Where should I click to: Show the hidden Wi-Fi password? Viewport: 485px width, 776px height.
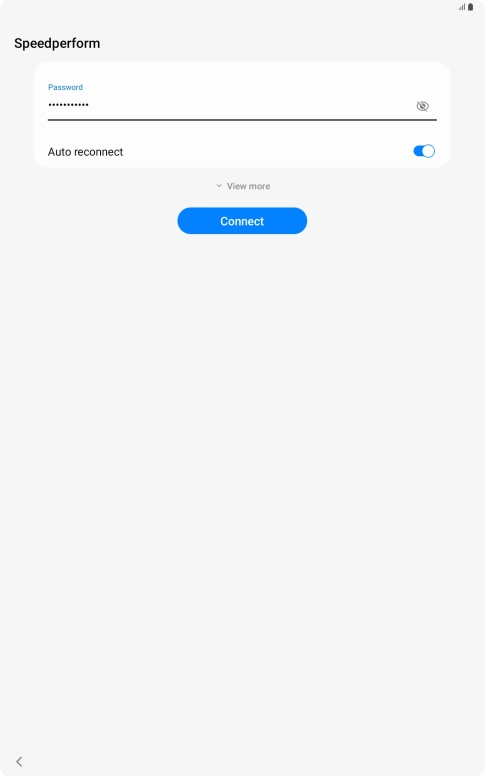coord(422,106)
